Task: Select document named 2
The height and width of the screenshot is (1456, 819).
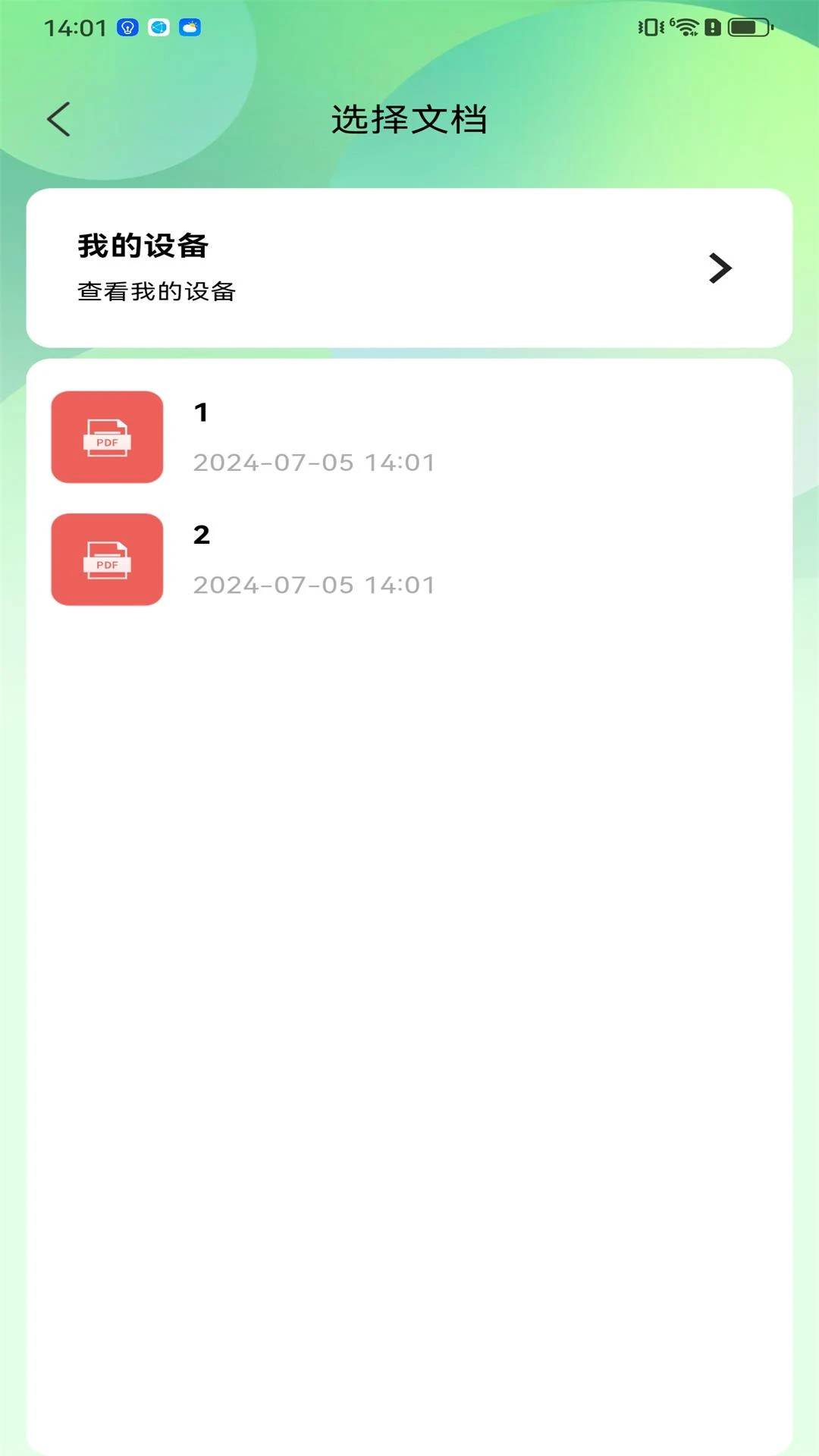Action: click(x=200, y=535)
